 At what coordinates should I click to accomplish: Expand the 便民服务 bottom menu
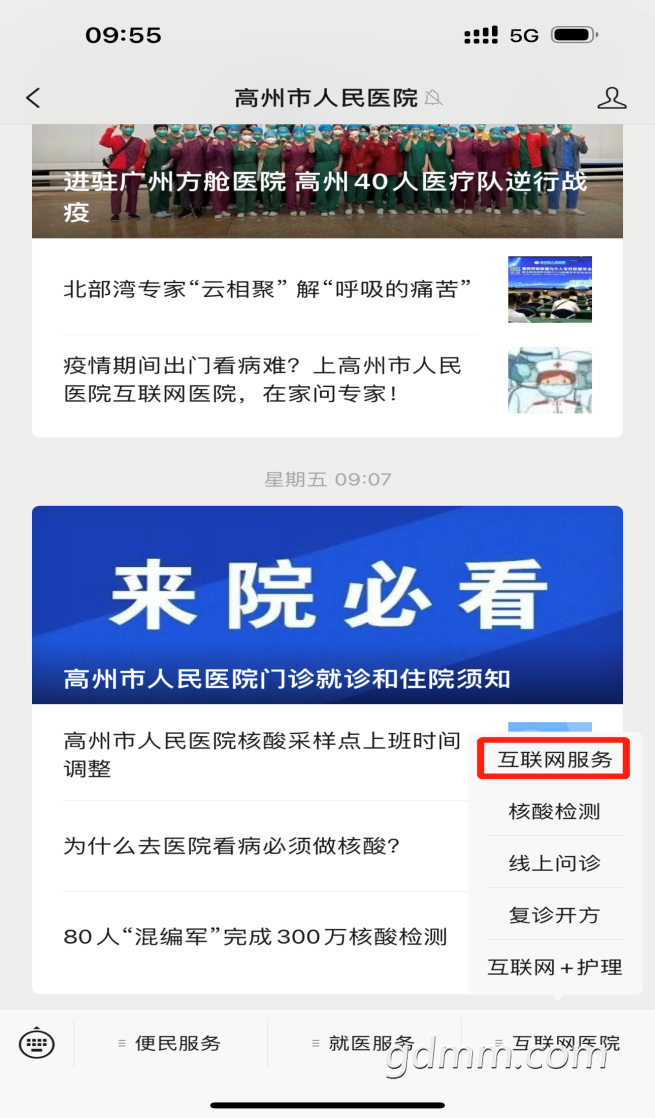(170, 1043)
